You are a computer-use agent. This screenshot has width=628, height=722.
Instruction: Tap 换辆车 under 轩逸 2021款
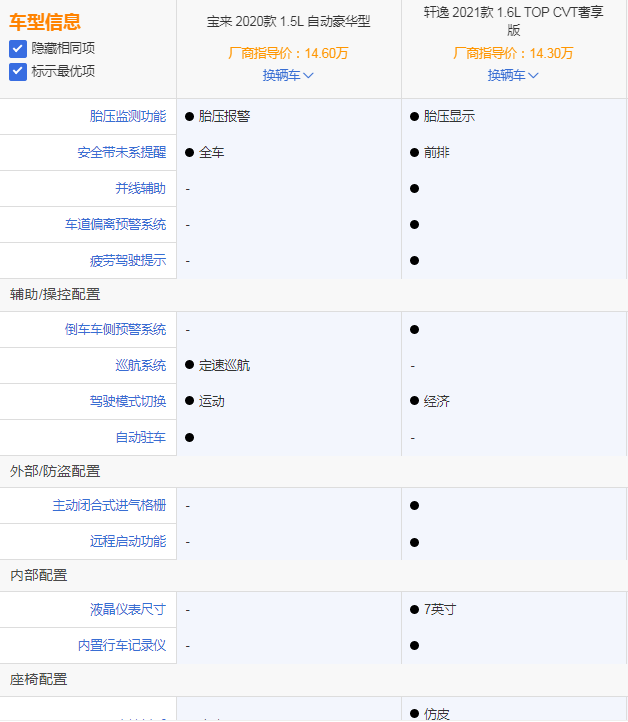point(513,75)
